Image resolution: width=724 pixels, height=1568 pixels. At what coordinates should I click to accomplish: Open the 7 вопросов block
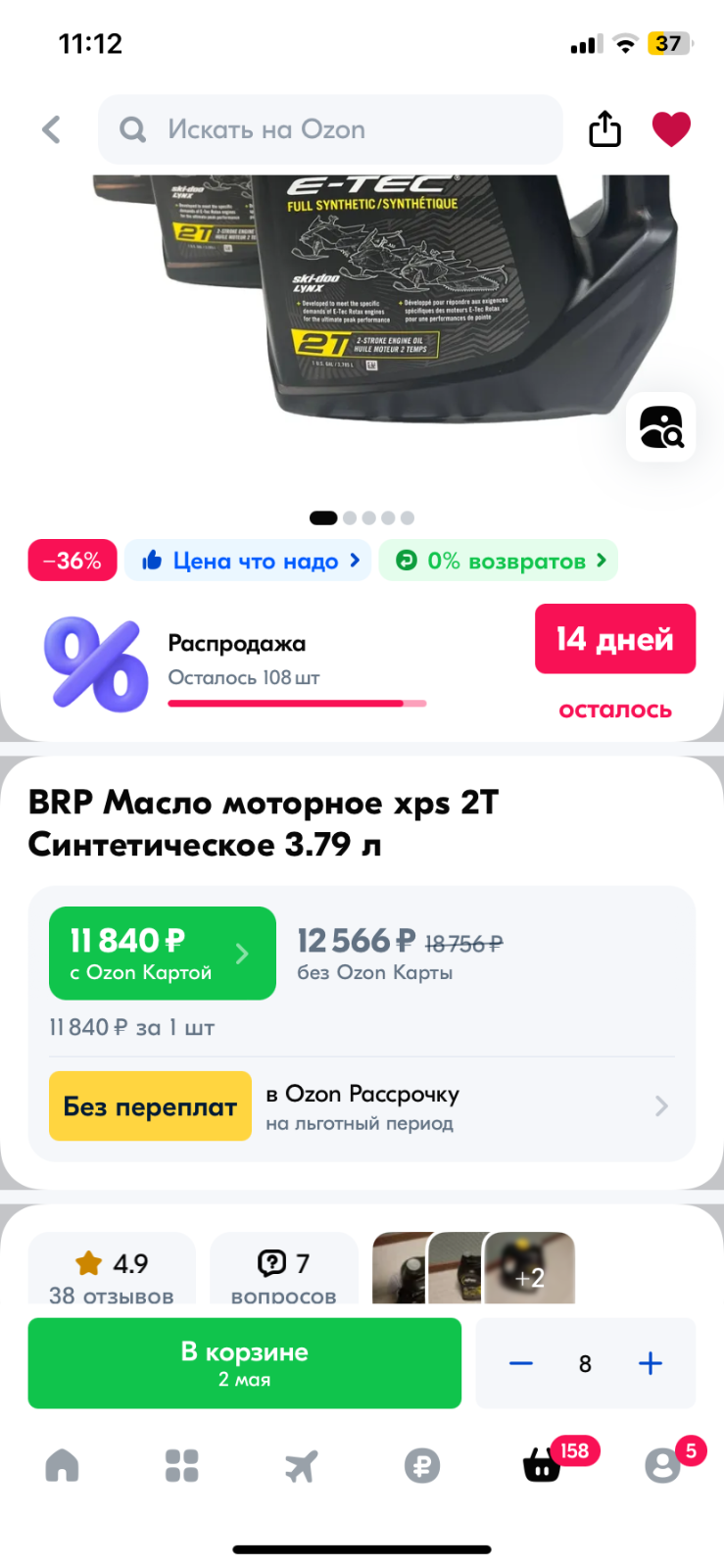point(284,1270)
